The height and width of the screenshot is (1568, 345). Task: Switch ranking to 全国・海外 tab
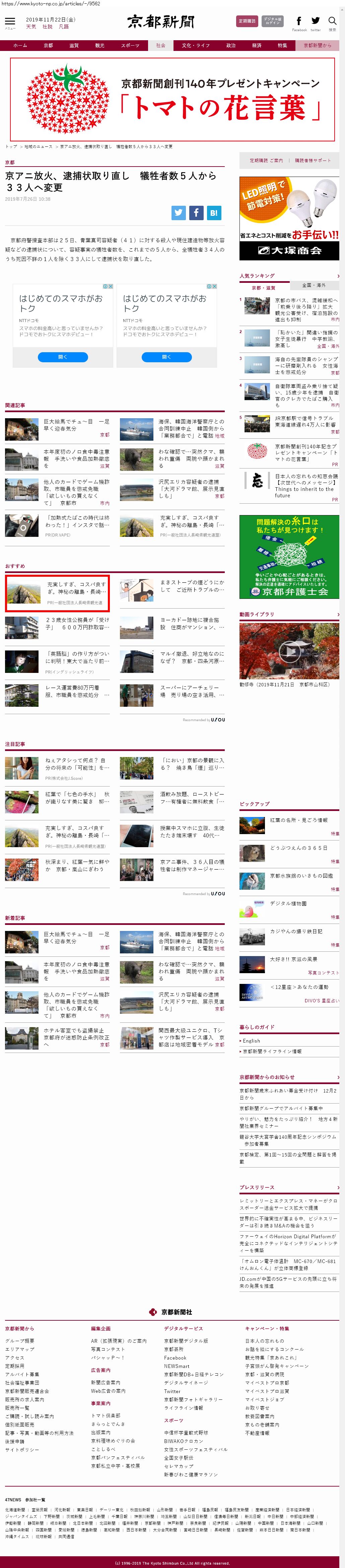point(314,286)
